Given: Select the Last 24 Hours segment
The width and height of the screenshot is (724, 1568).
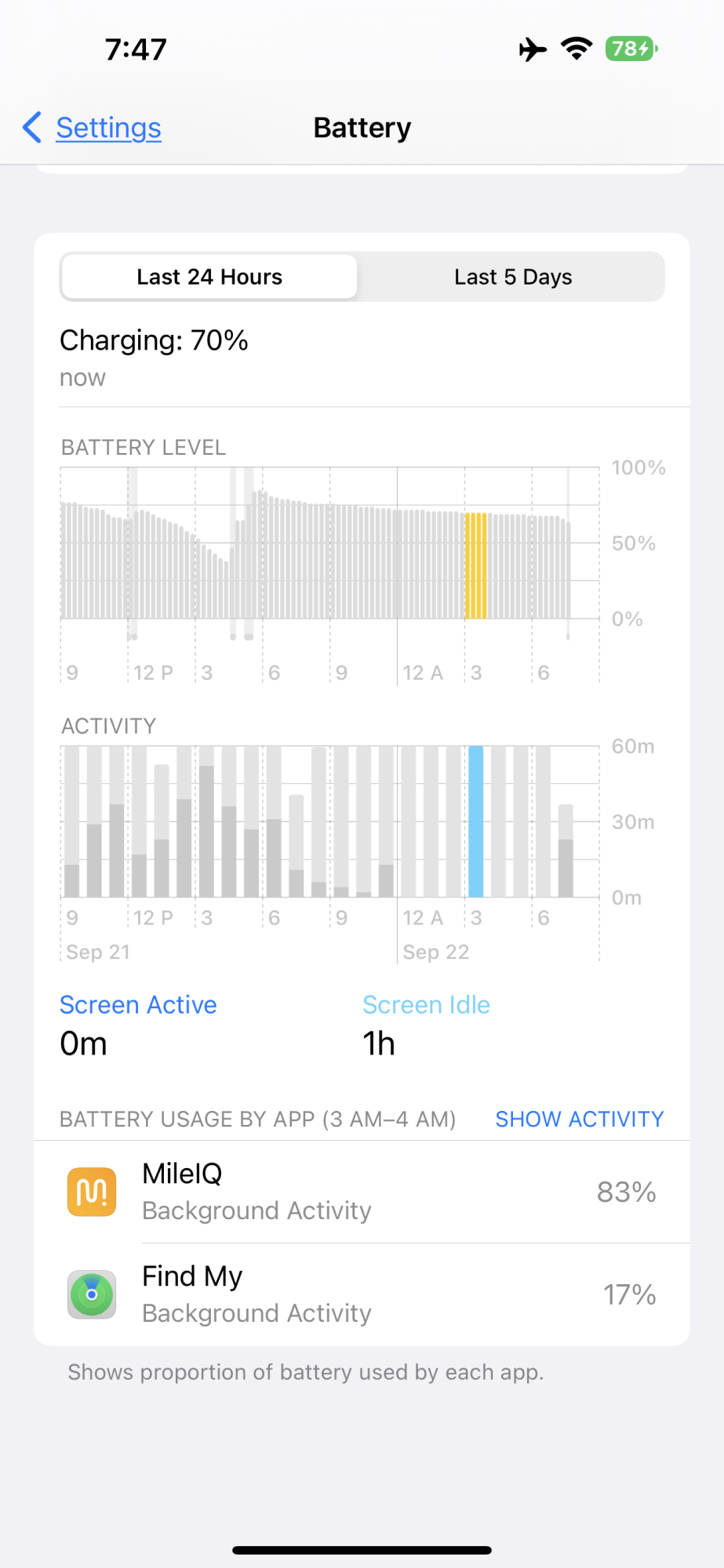Looking at the screenshot, I should tap(209, 277).
